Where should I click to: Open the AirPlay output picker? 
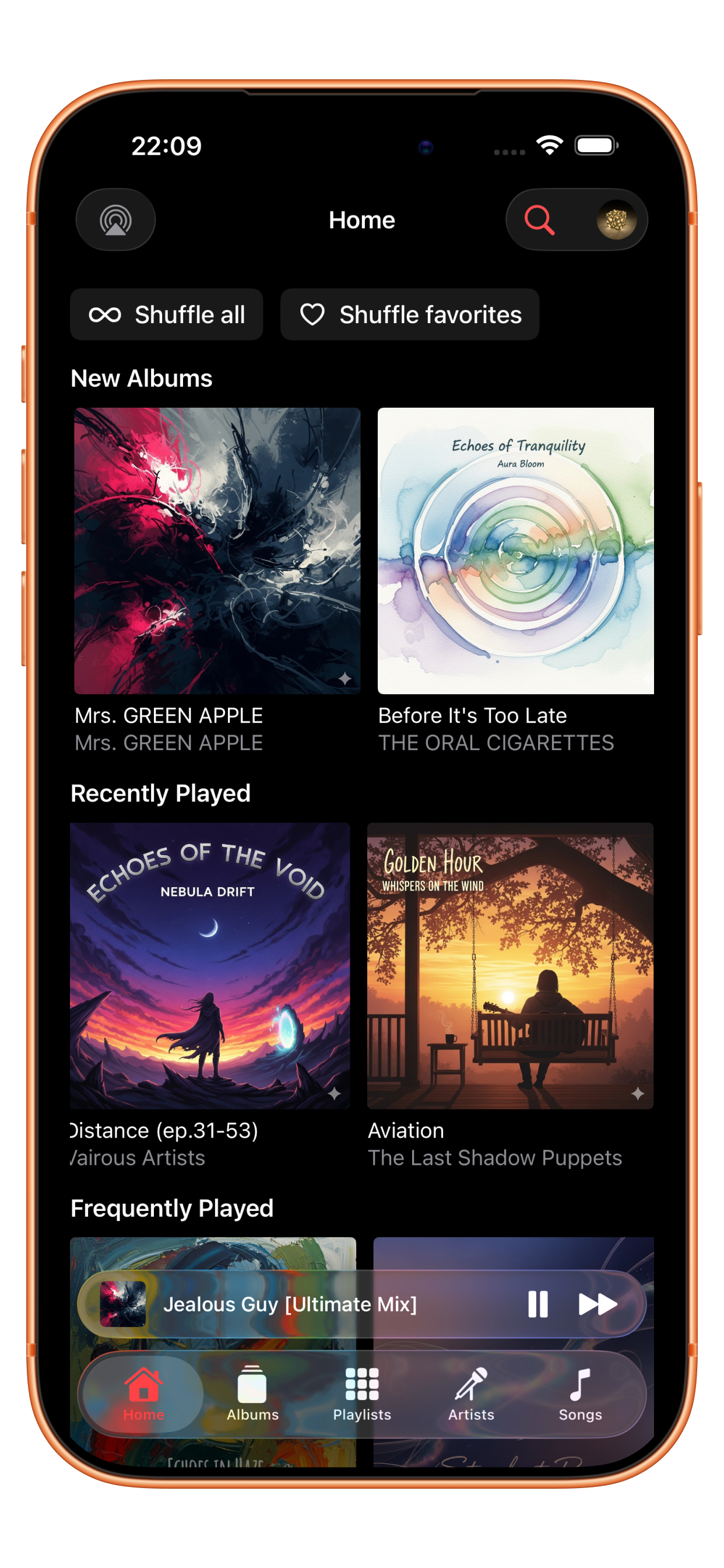pos(115,220)
